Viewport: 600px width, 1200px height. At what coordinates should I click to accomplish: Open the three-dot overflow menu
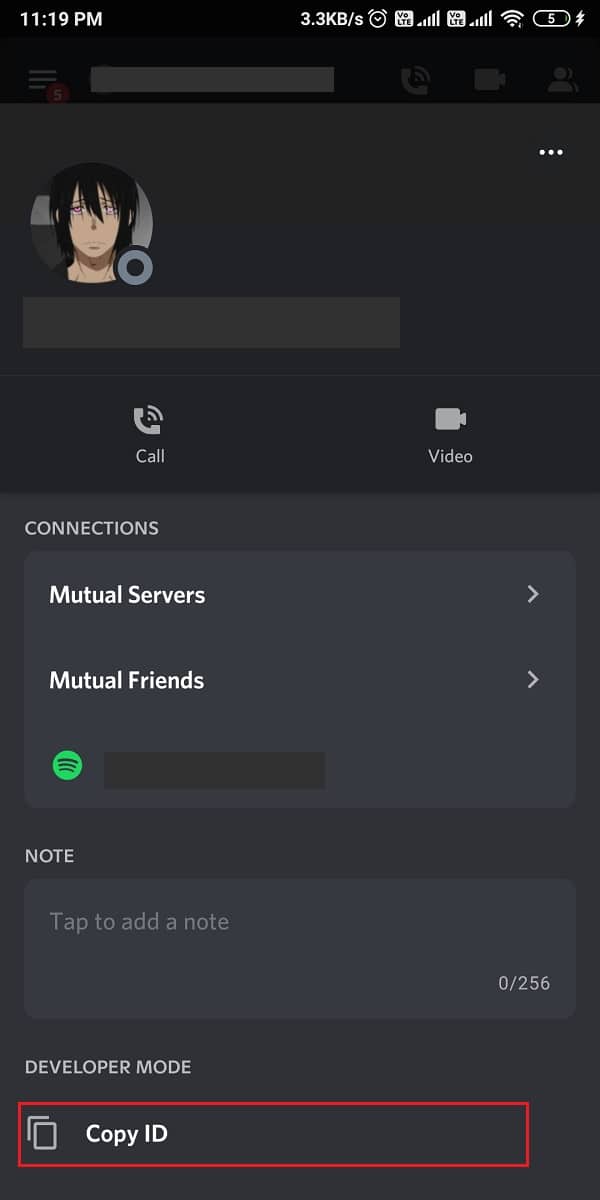pos(550,152)
